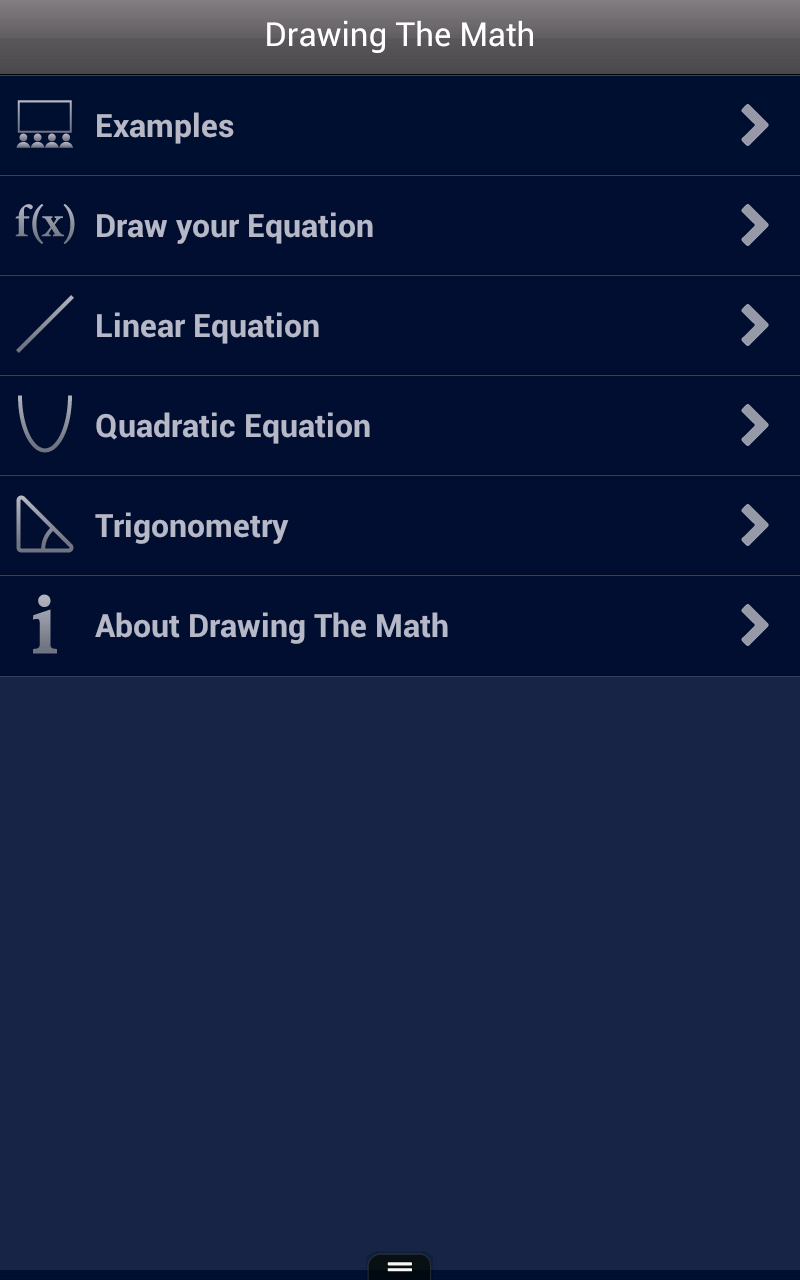
Task: Tap the Drawing The Math title bar
Action: [400, 34]
